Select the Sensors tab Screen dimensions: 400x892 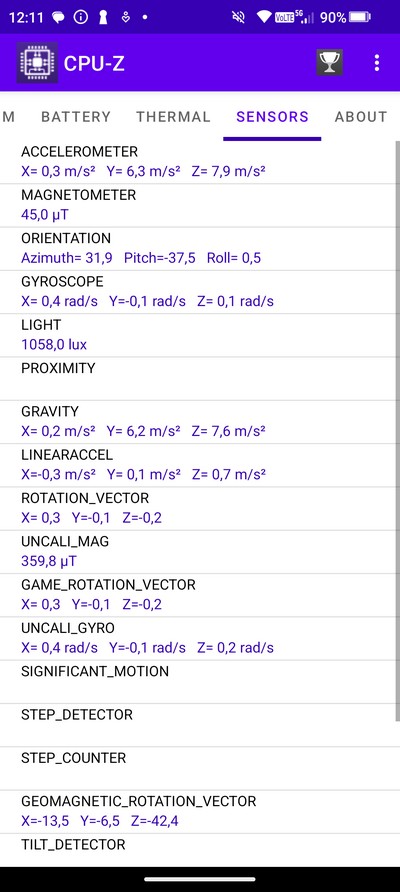pos(273,117)
